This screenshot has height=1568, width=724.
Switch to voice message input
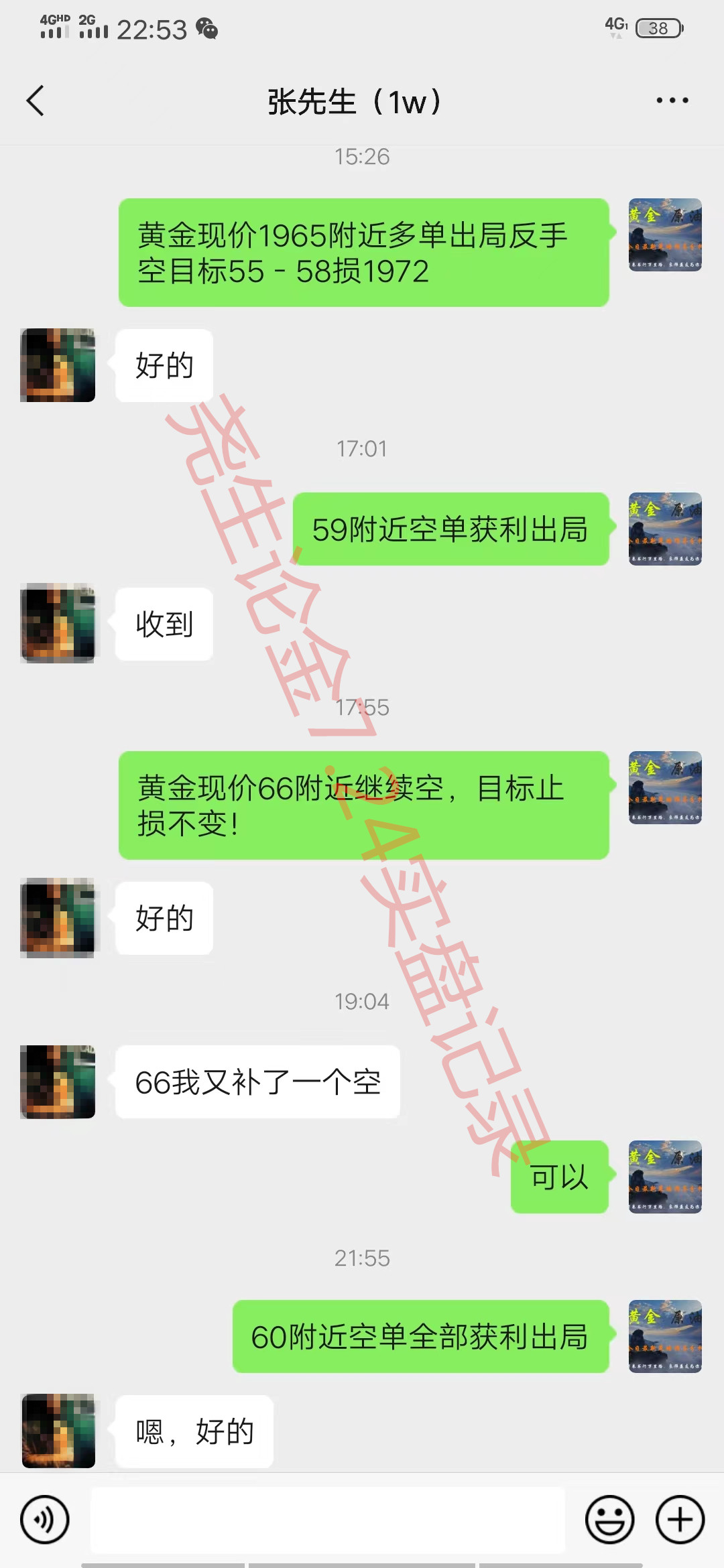[45, 1519]
